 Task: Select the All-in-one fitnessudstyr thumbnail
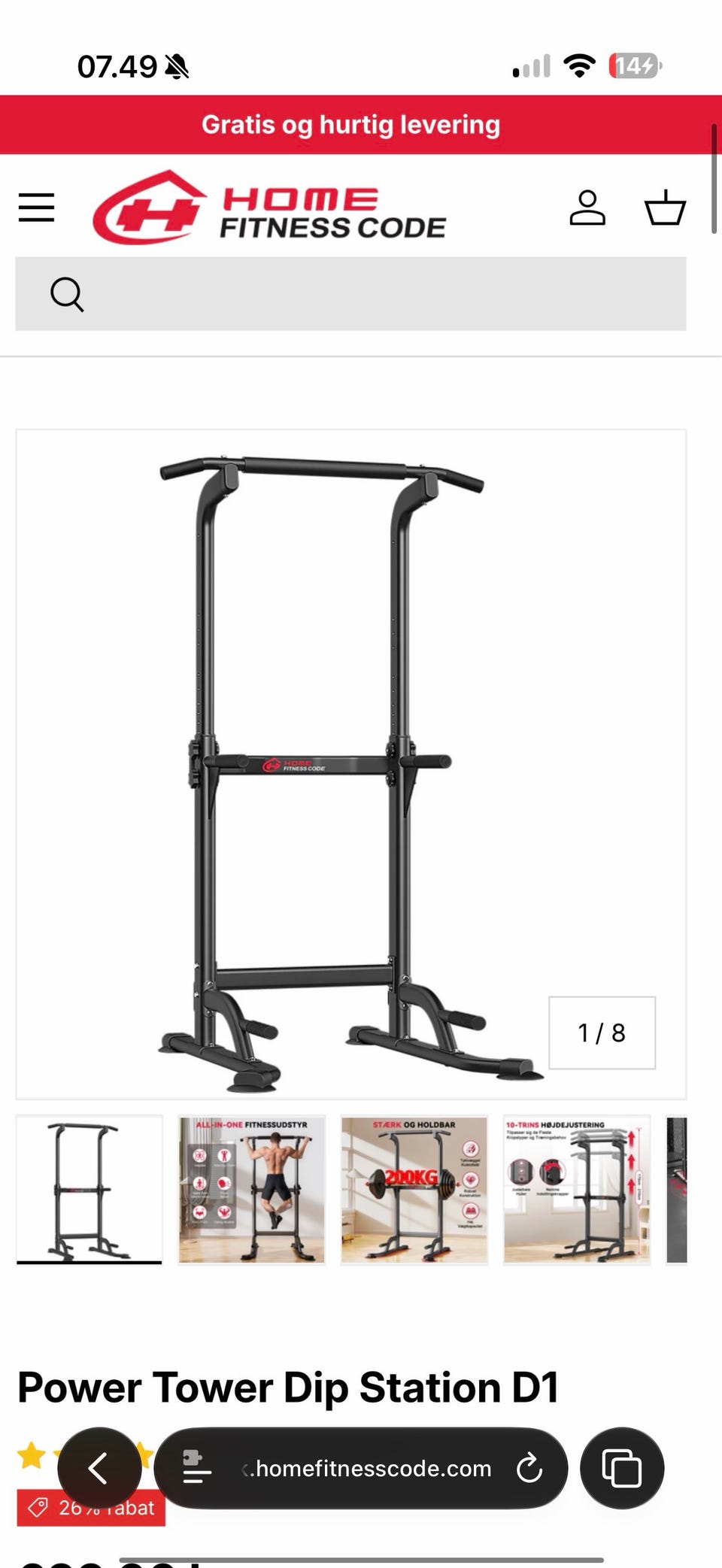(252, 1190)
